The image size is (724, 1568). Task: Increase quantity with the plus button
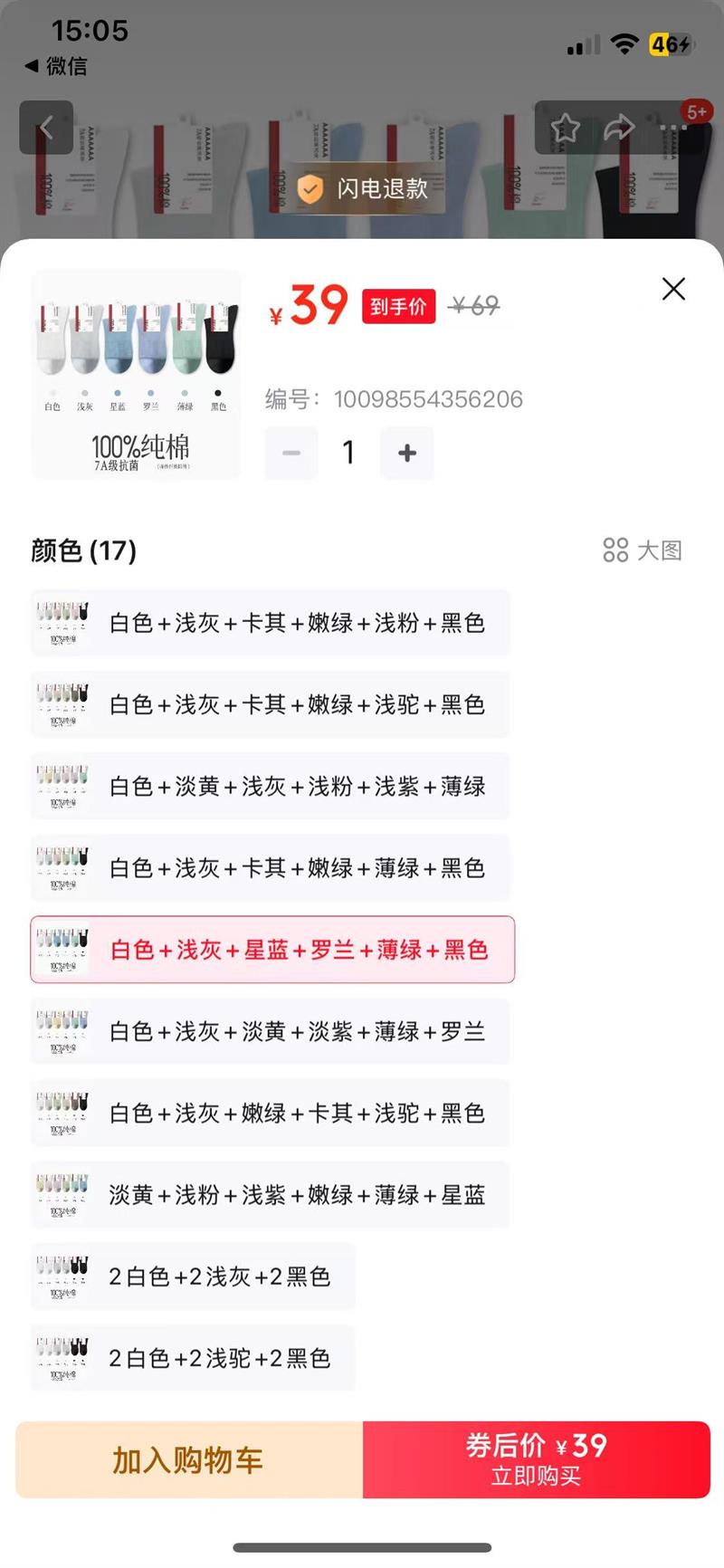(407, 453)
